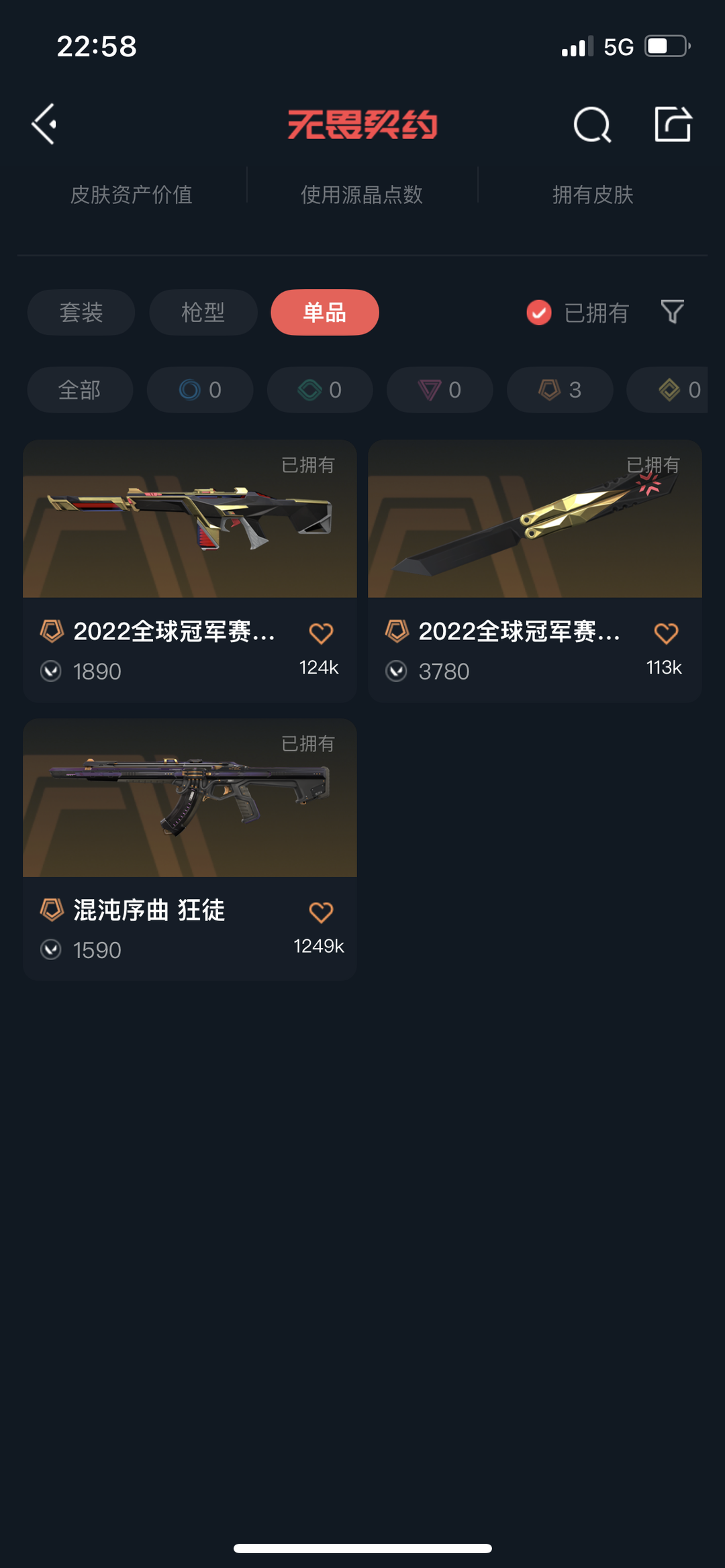725x1568 pixels.
Task: Like the skin with 124k favorites
Action: tap(321, 633)
